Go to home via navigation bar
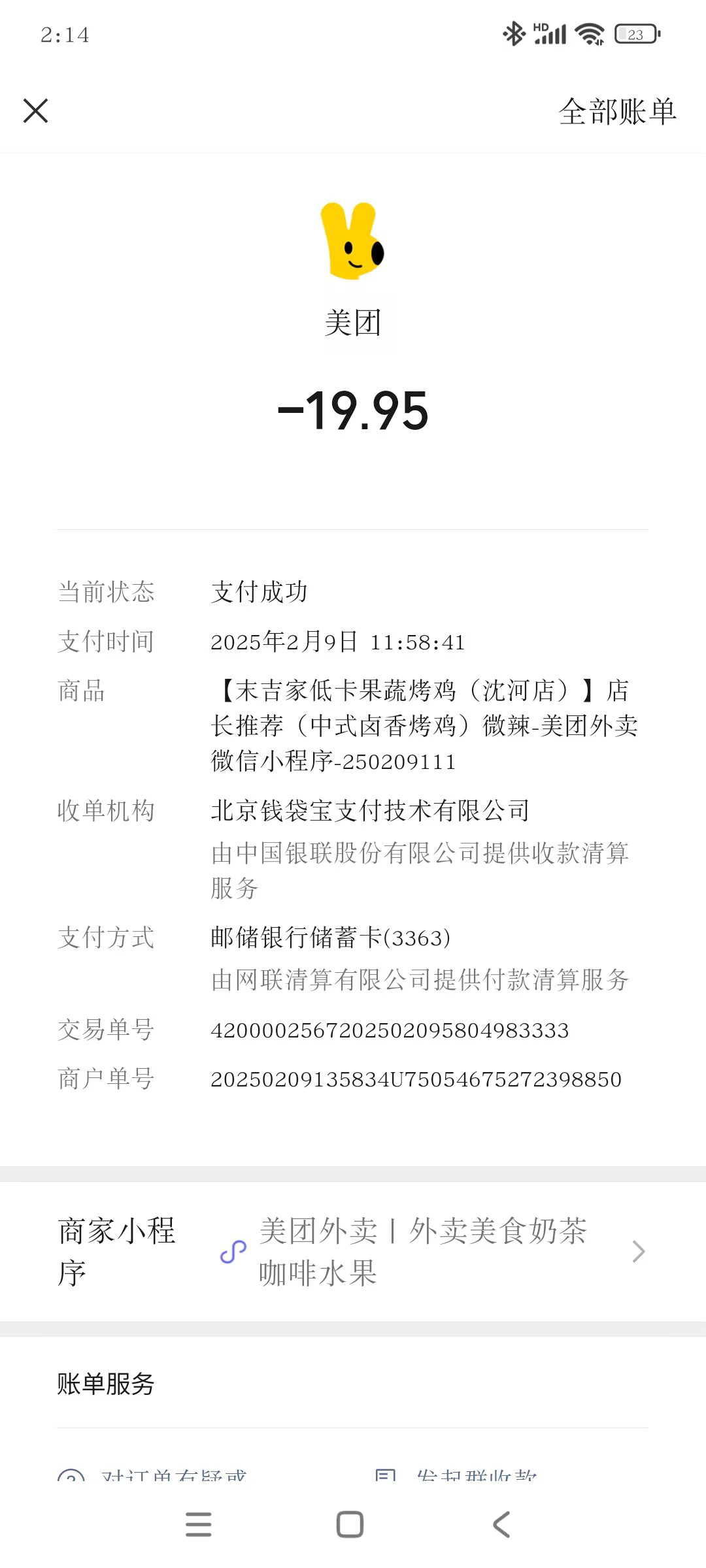 (x=350, y=1525)
